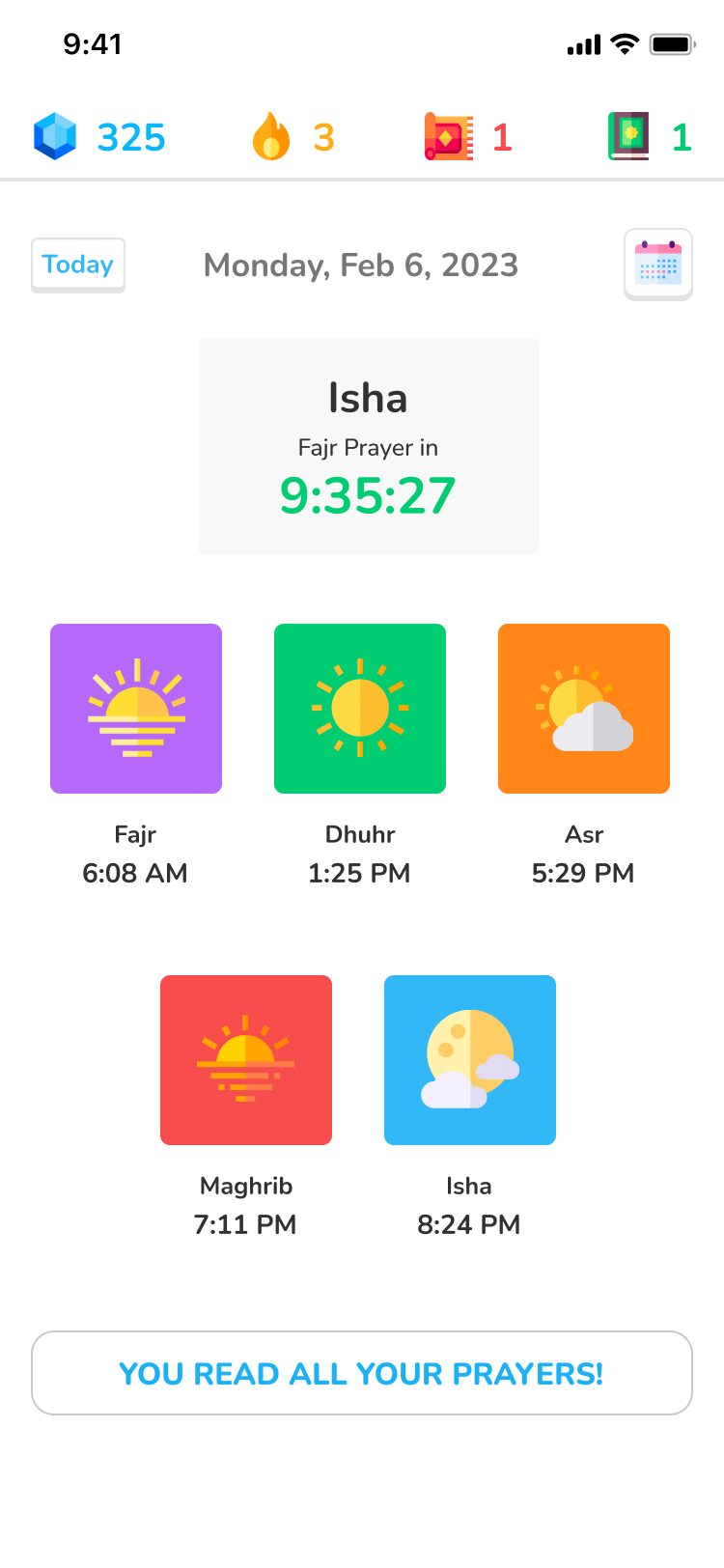Open the blue gem points counter
The height and width of the screenshot is (1568, 724).
pos(99,137)
